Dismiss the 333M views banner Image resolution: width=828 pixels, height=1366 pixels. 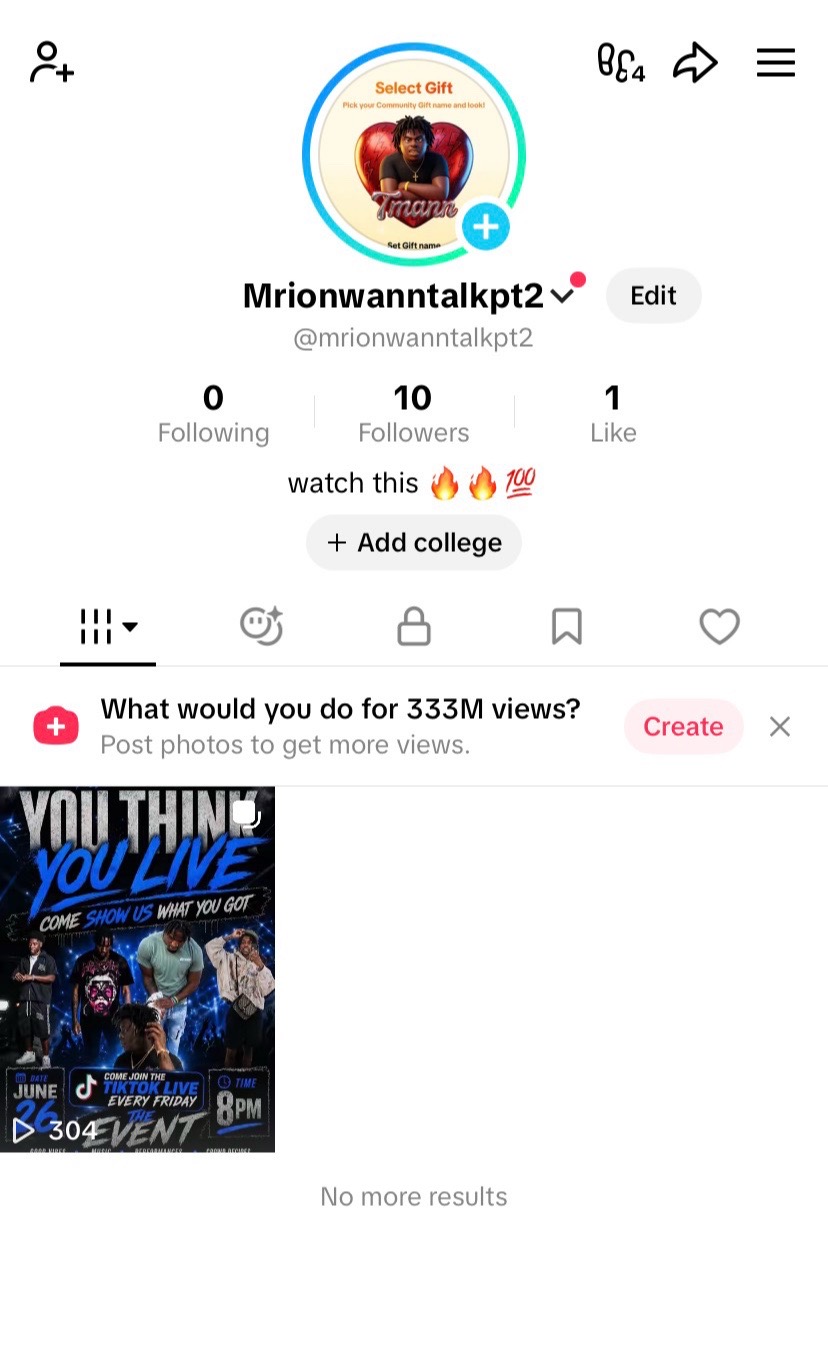780,726
